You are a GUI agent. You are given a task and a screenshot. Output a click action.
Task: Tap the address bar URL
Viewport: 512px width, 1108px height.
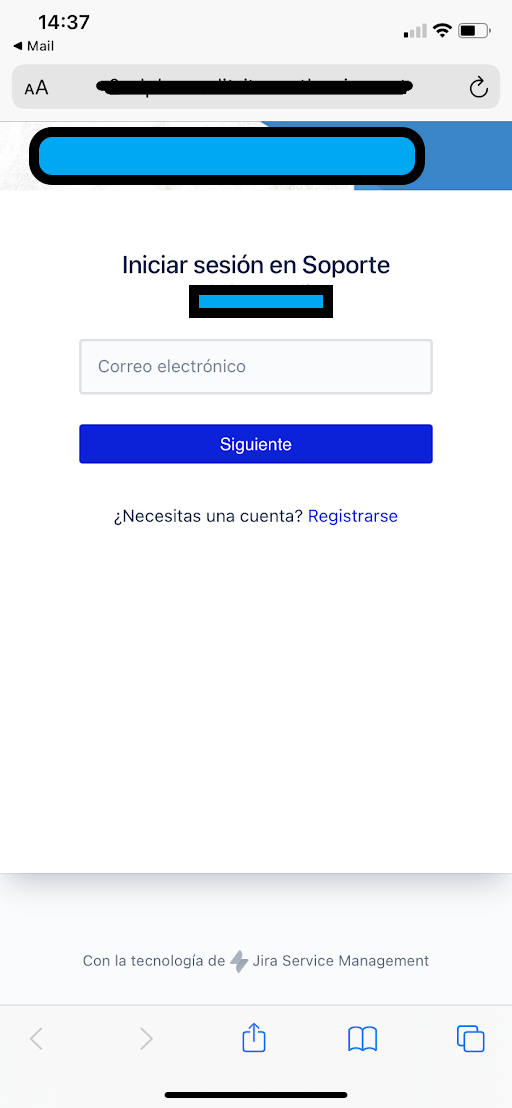pos(254,88)
